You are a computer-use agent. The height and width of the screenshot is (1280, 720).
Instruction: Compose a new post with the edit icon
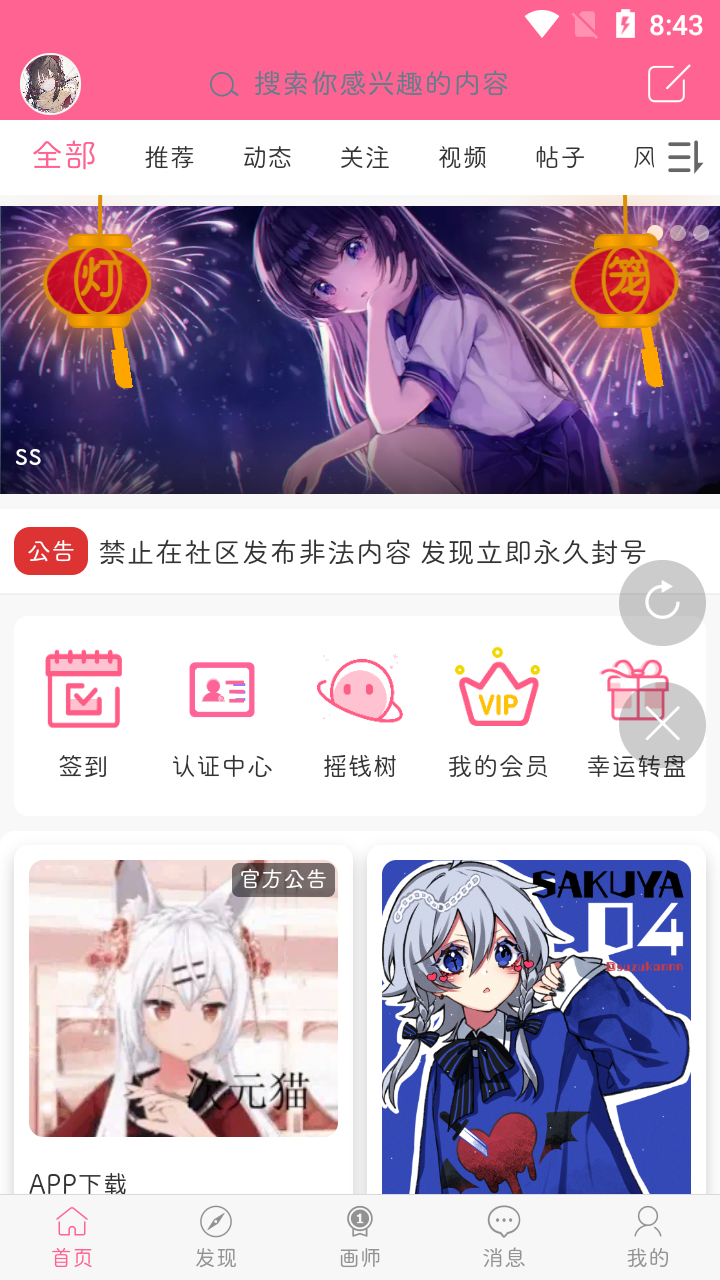click(669, 84)
